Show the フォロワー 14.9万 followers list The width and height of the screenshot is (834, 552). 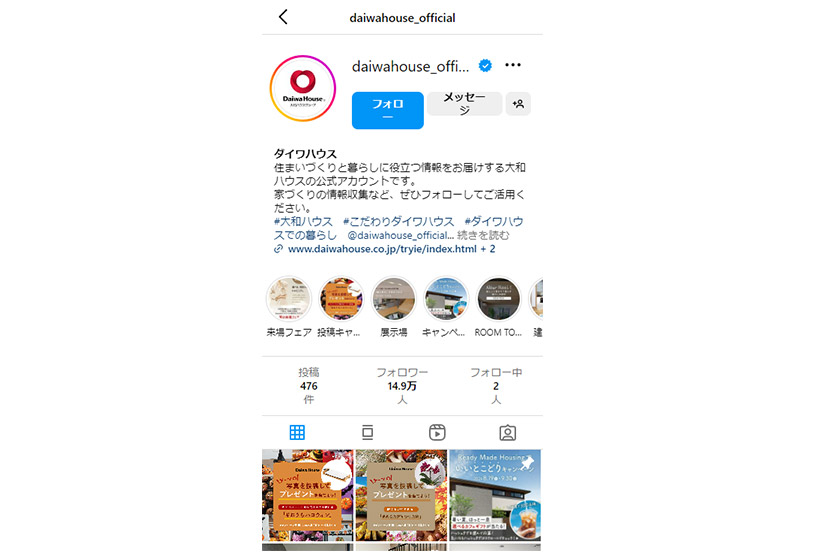coord(402,385)
